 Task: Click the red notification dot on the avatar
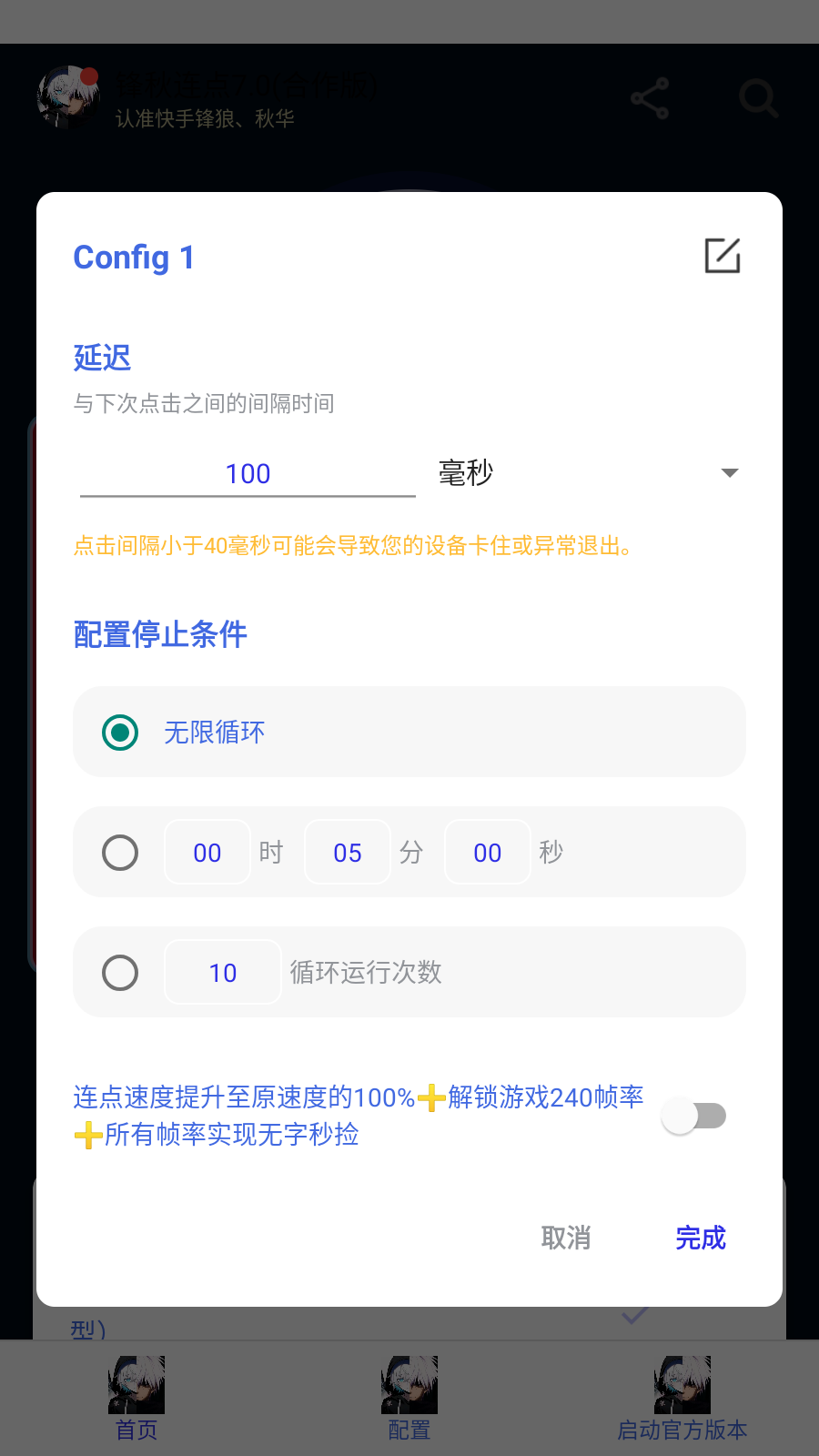(x=89, y=76)
